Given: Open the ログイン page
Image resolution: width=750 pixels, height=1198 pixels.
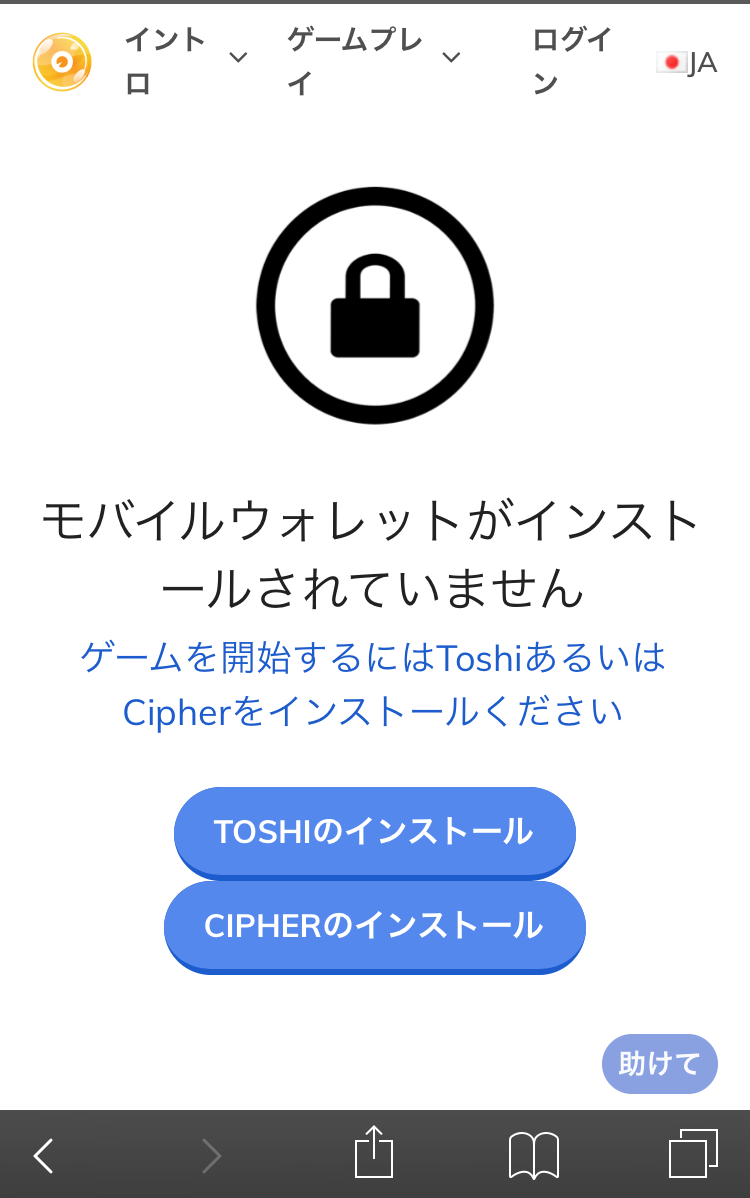Looking at the screenshot, I should (571, 61).
